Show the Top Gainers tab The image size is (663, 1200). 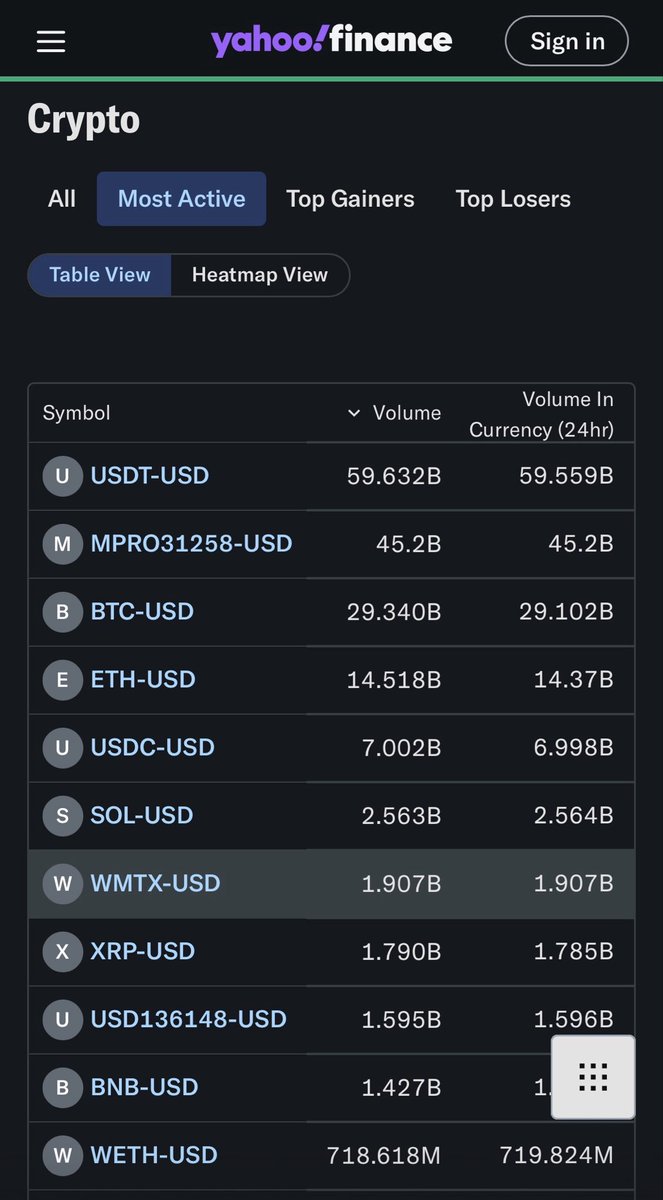[350, 199]
